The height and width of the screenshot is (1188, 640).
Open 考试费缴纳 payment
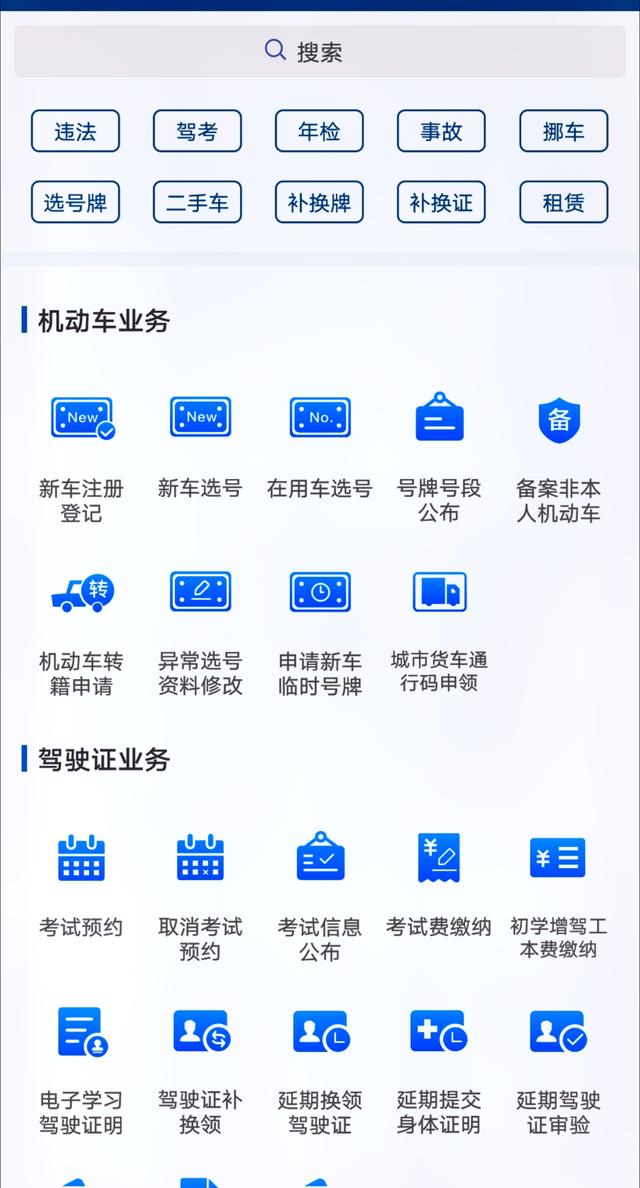coord(439,886)
